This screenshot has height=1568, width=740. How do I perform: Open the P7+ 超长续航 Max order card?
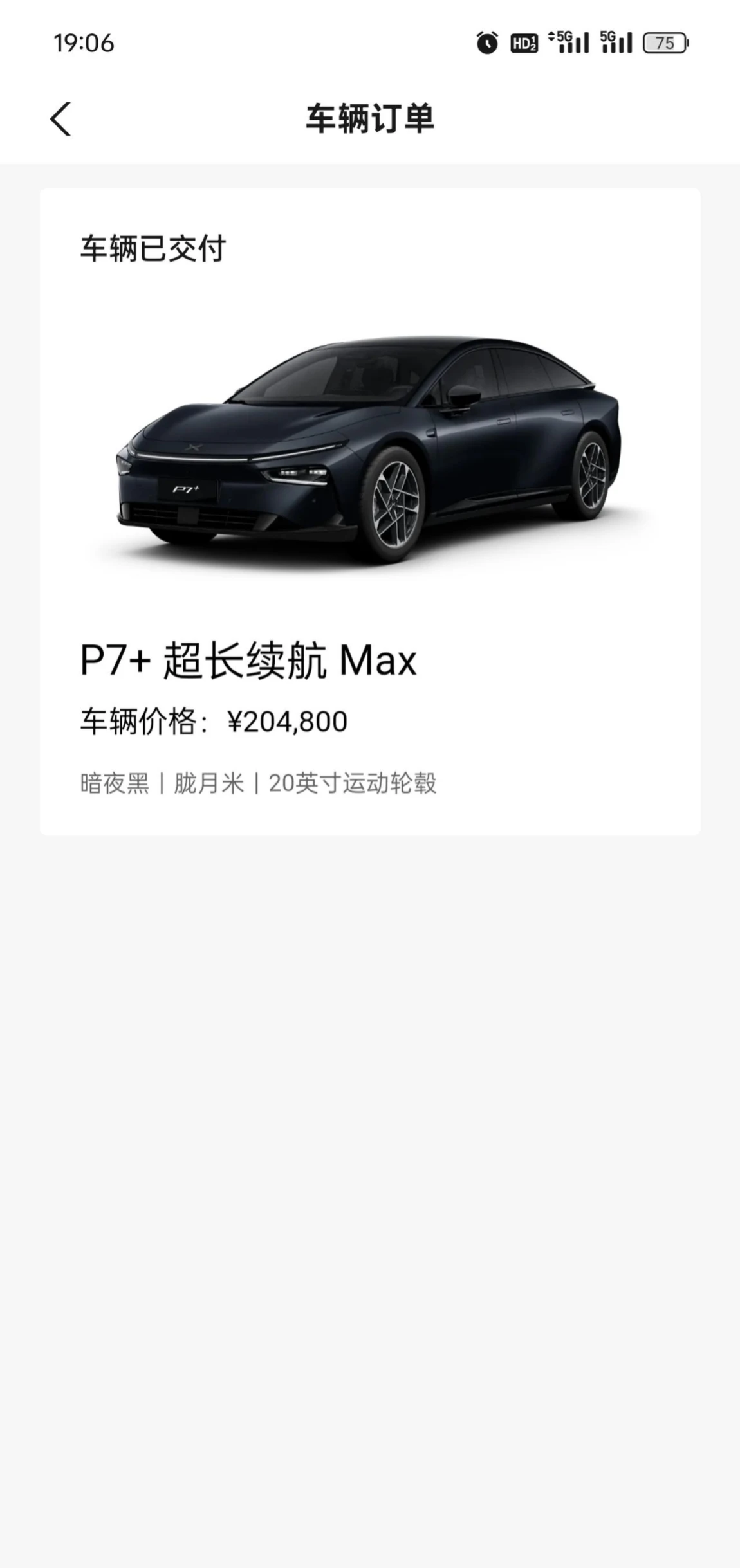click(x=370, y=511)
